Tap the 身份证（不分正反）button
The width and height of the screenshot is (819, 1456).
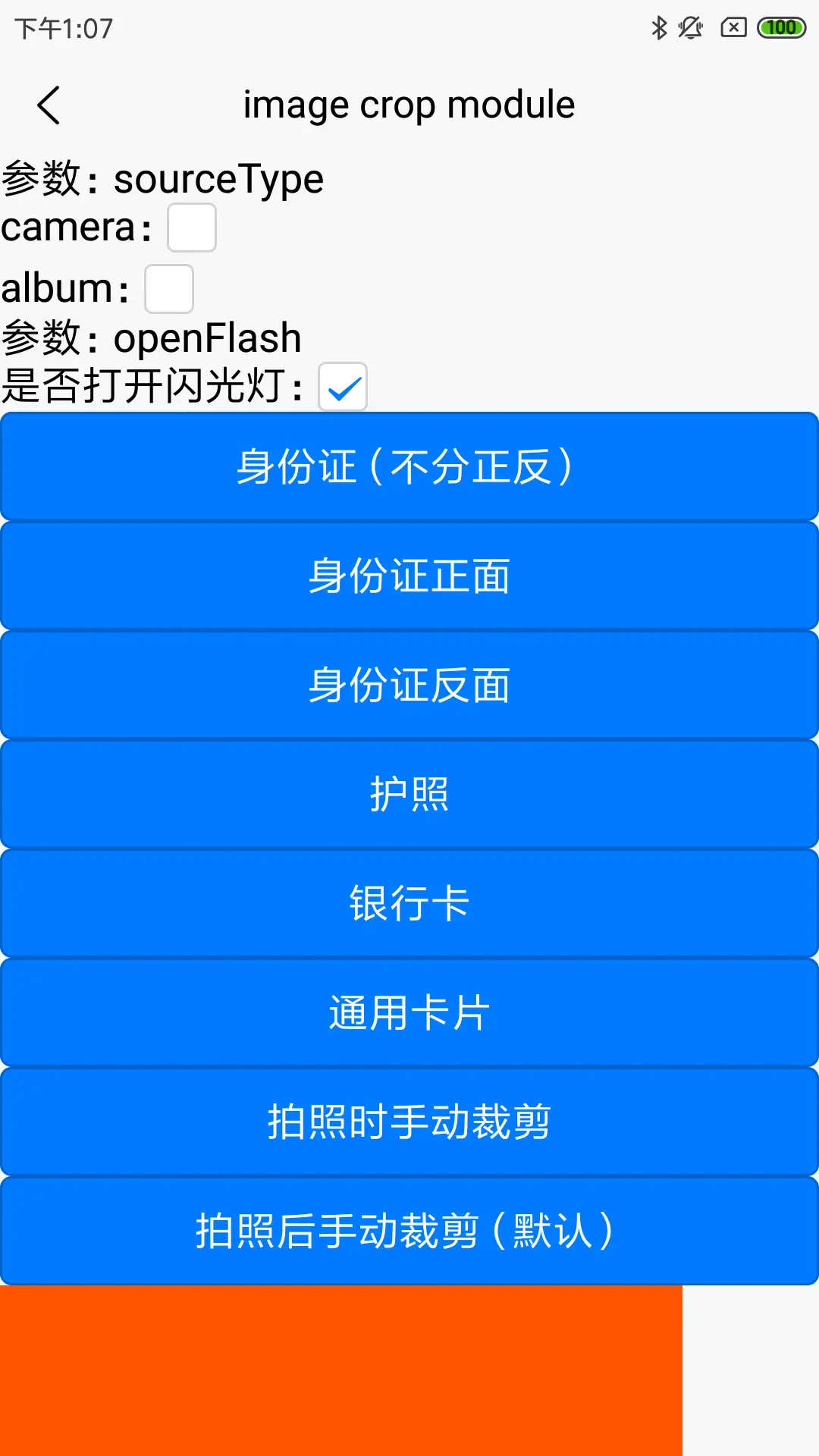(409, 466)
